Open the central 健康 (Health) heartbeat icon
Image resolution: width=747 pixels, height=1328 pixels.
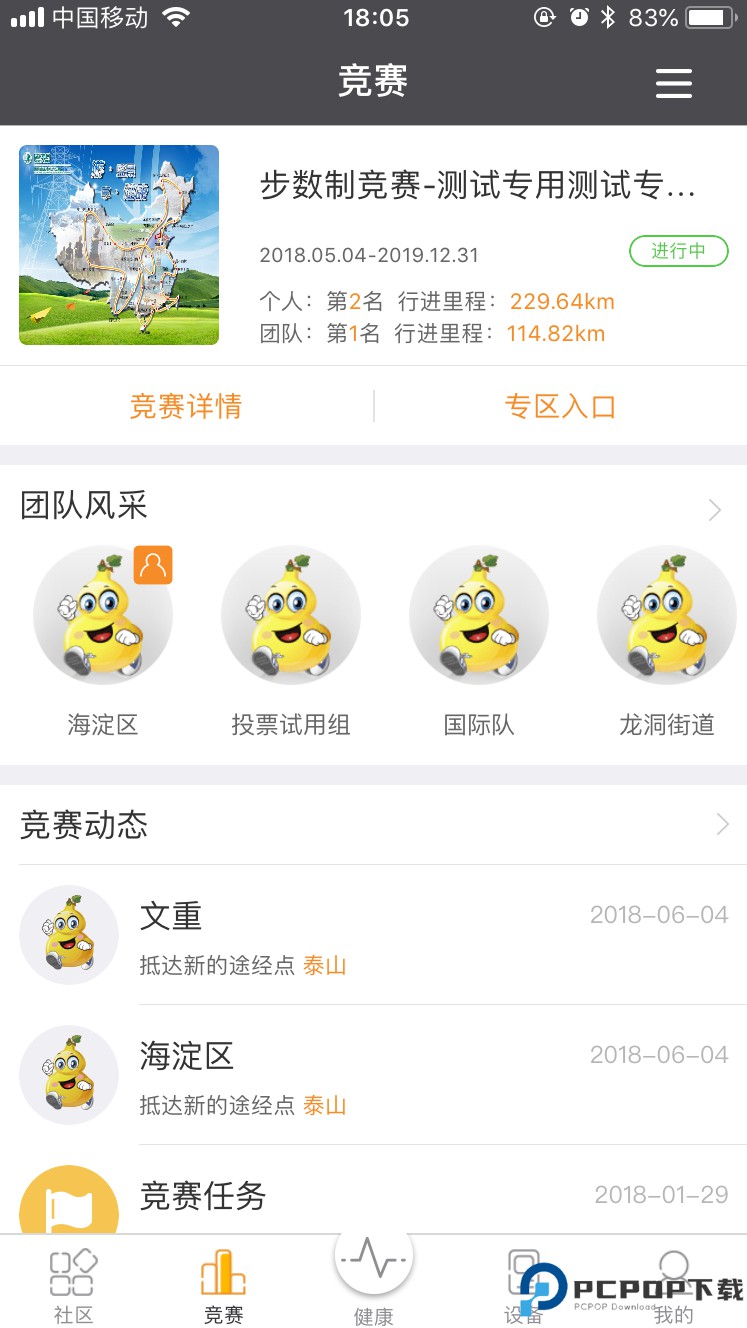pos(373,1262)
